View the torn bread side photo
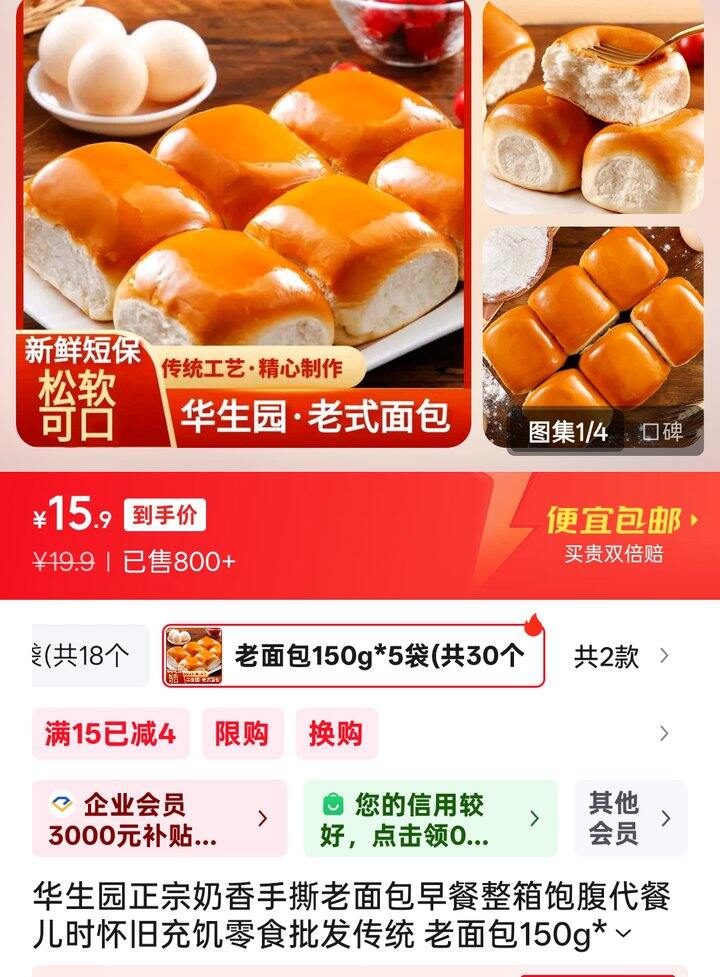 (593, 106)
